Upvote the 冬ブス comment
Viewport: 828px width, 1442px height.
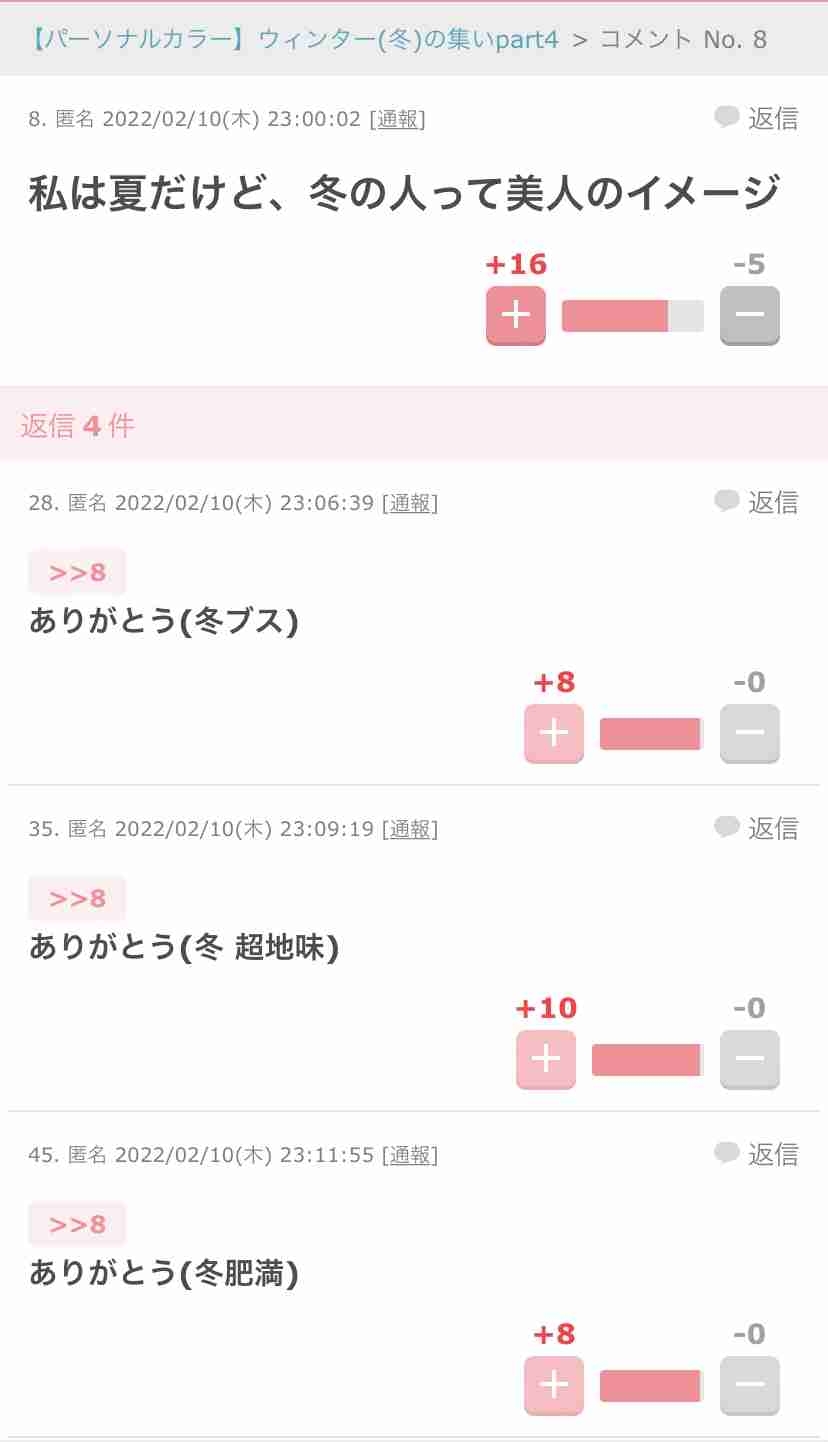tap(554, 733)
